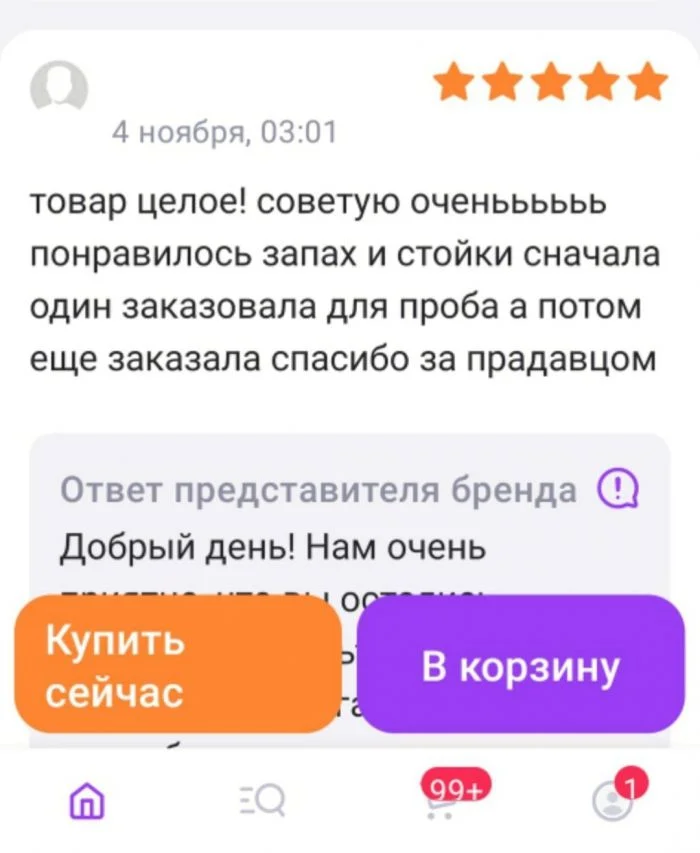Image resolution: width=700 pixels, height=853 pixels.
Task: Open the catalog search tab
Action: [263, 801]
